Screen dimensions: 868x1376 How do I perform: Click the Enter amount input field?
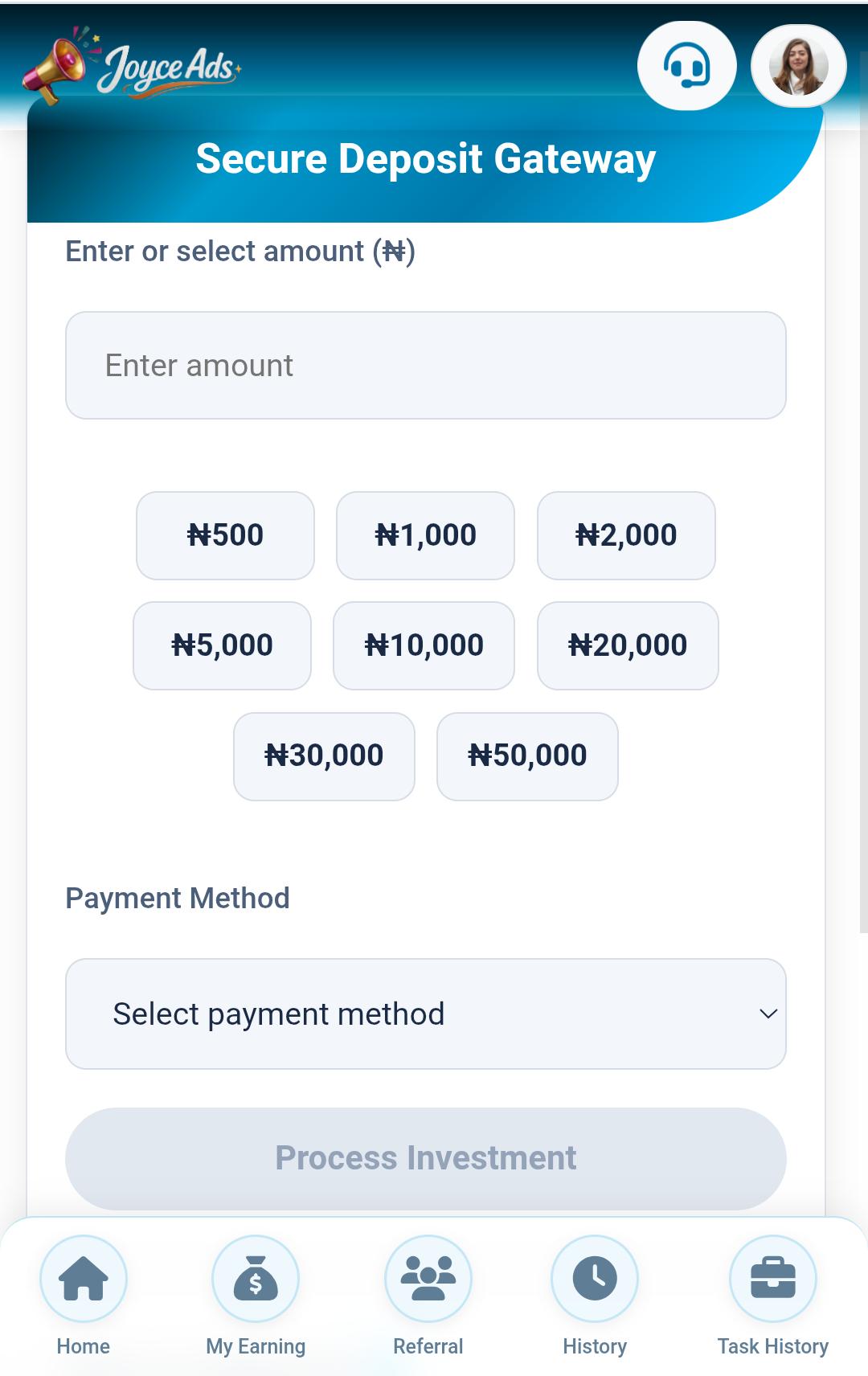pos(425,365)
